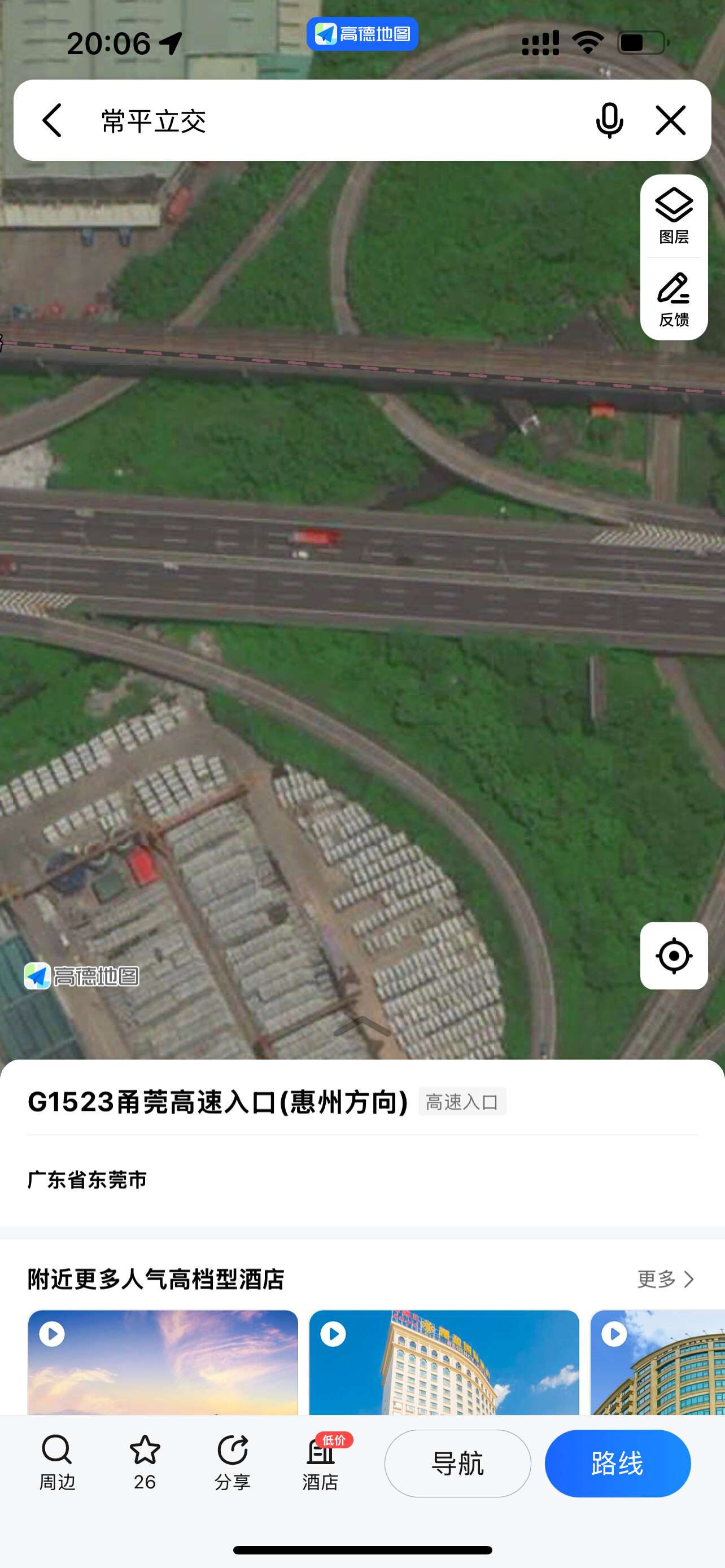Image resolution: width=725 pixels, height=1568 pixels.
Task: Plan a 路线 route here
Action: (x=617, y=1464)
